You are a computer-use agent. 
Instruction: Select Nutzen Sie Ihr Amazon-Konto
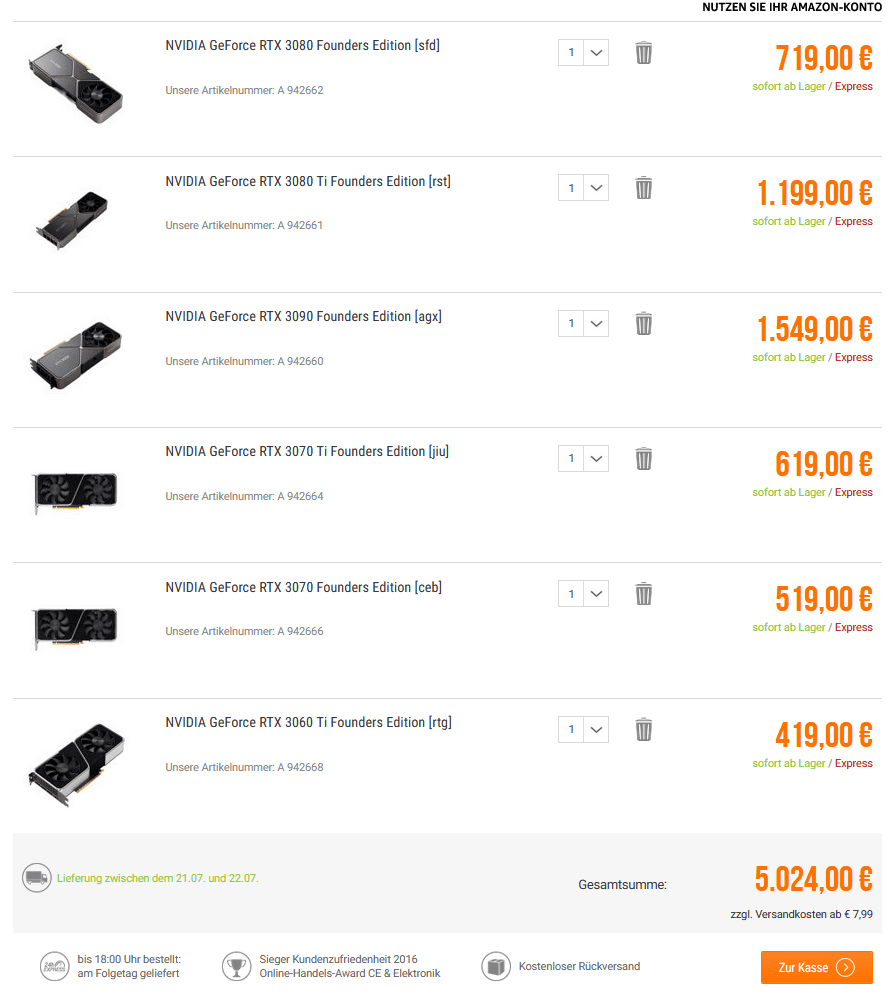pos(792,7)
